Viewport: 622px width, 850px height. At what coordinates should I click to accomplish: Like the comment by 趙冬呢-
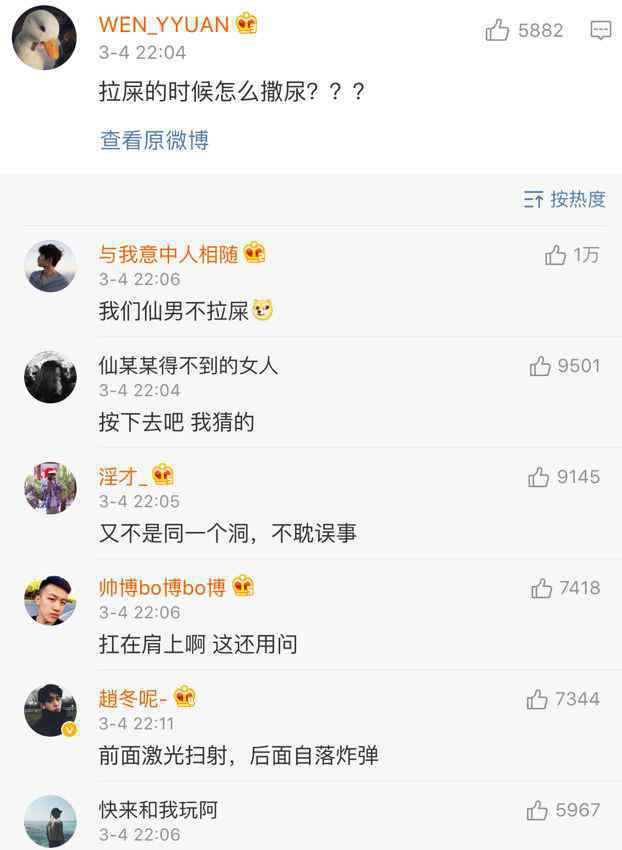[538, 699]
